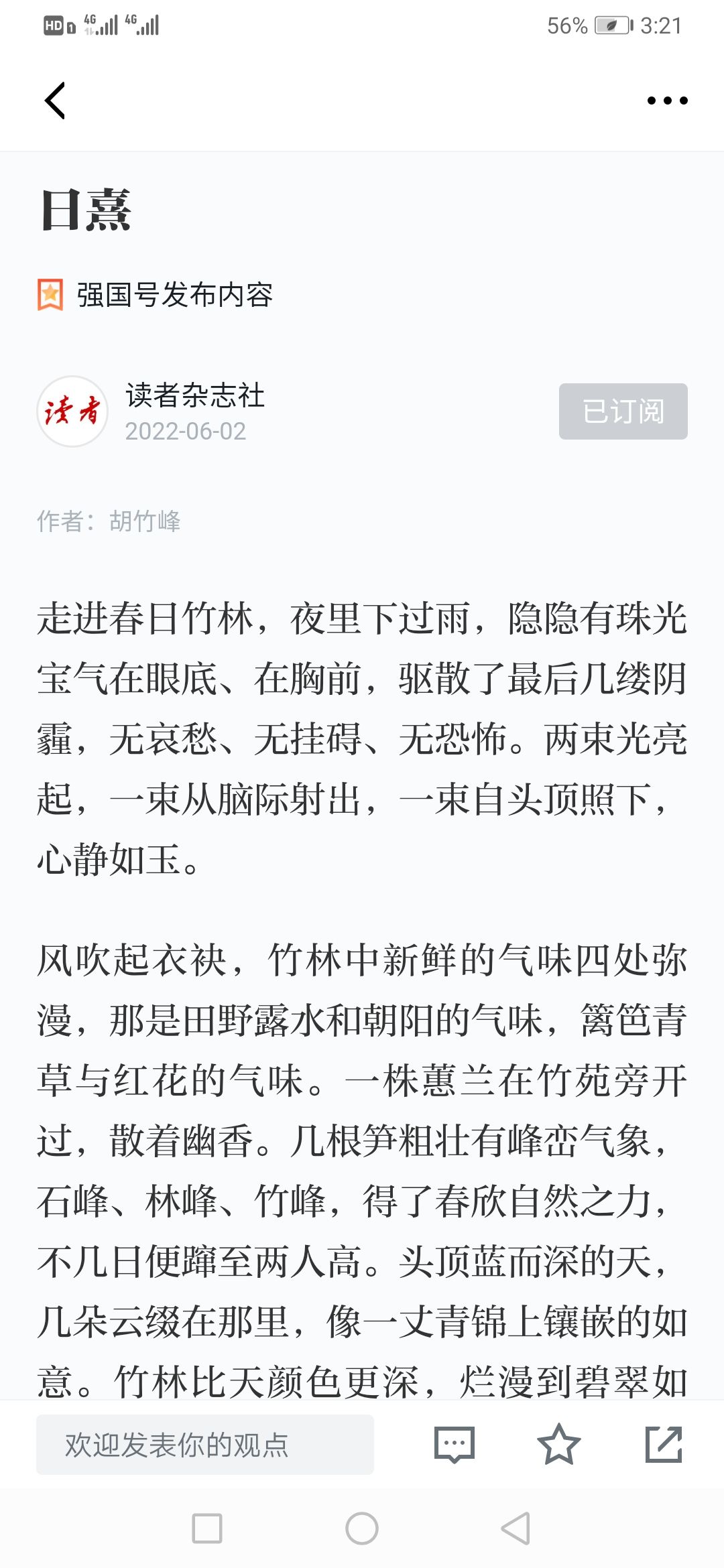The width and height of the screenshot is (724, 1568).
Task: Share the article using the share icon
Action: [x=664, y=1445]
